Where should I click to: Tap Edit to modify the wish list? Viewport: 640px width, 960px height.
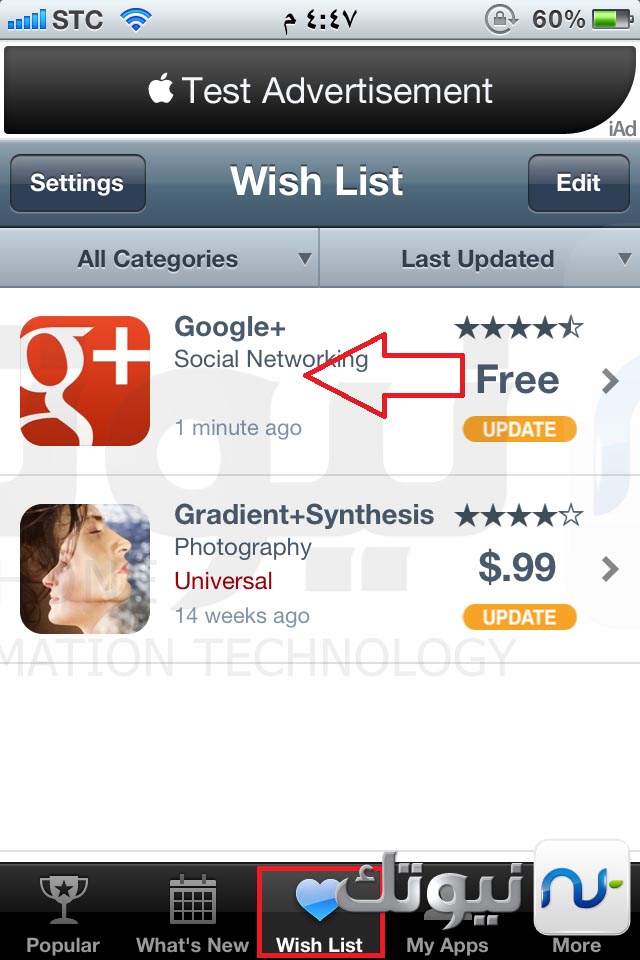[x=578, y=183]
